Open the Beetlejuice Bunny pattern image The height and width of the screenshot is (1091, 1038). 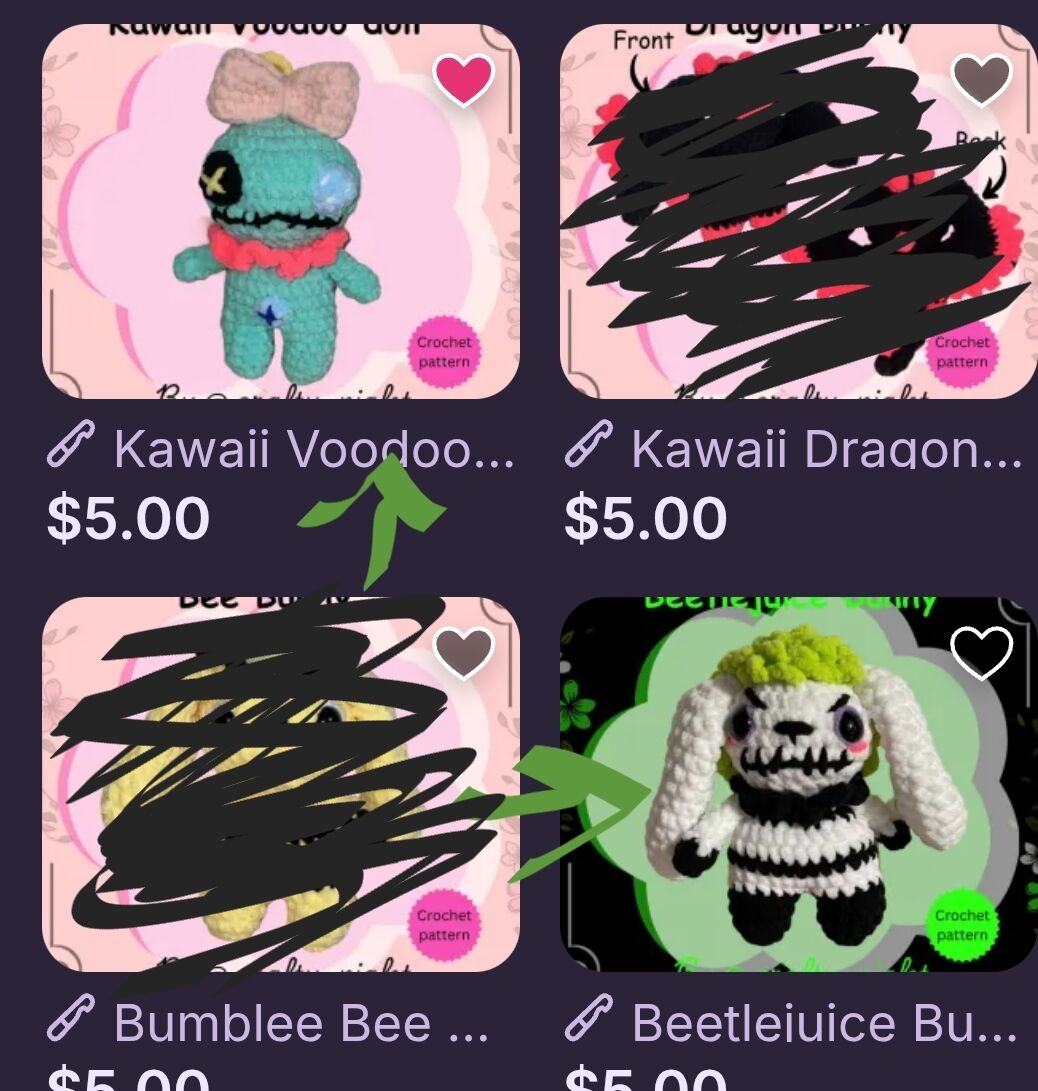click(798, 790)
